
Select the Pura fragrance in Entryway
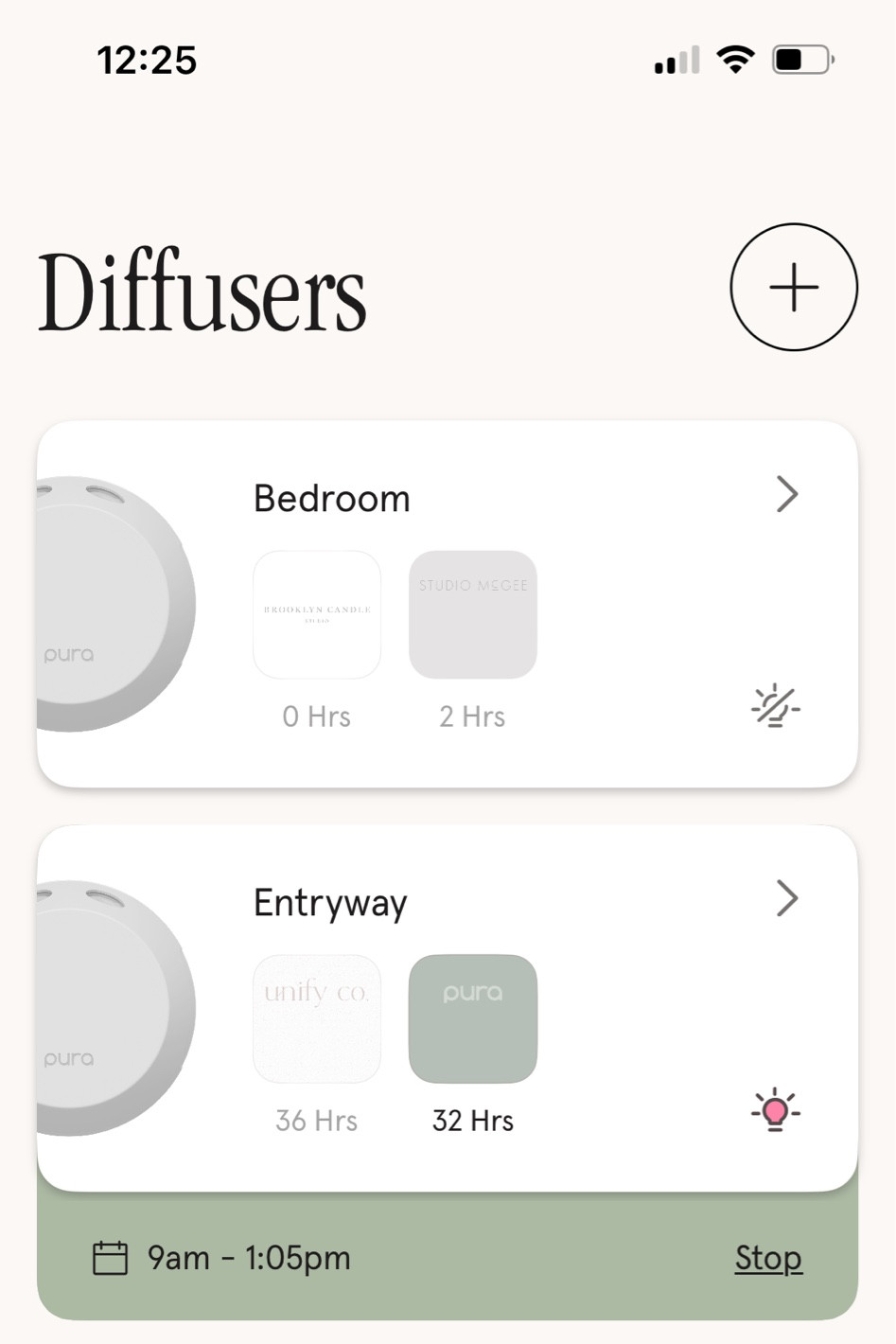click(x=472, y=1018)
